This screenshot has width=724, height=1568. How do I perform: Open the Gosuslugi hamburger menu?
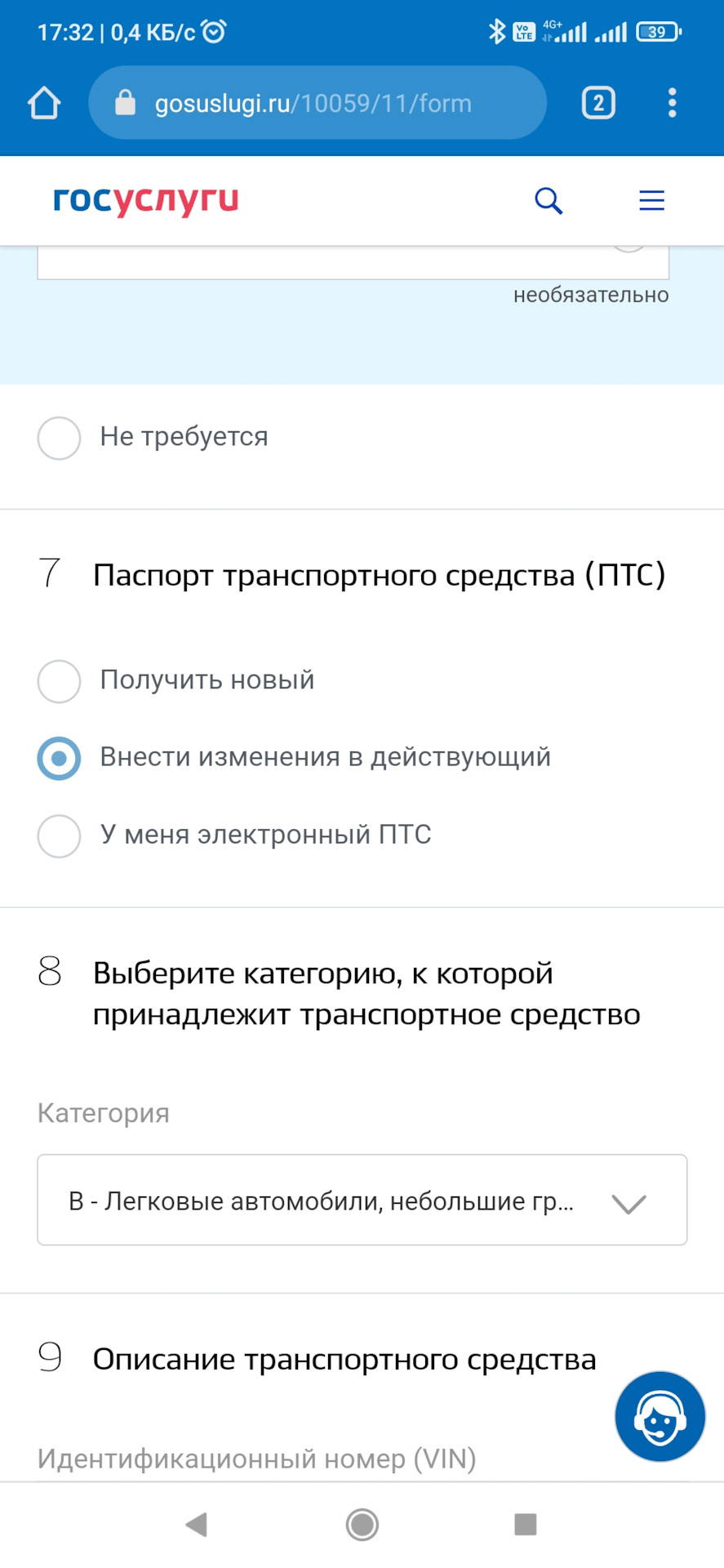[651, 200]
